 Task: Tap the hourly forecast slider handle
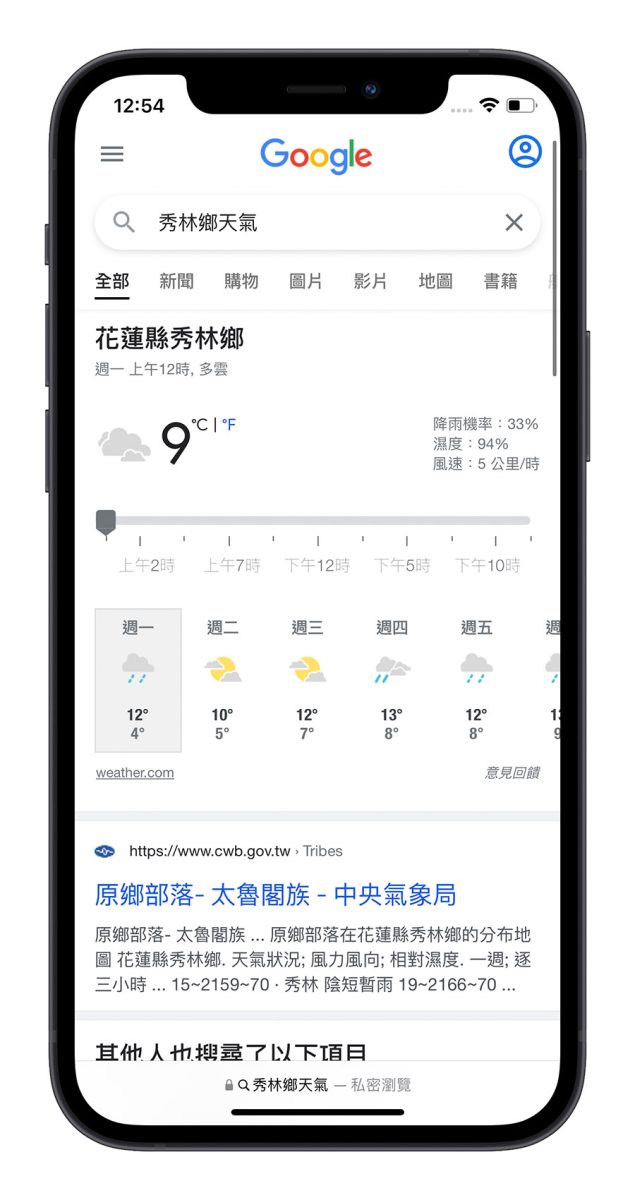click(106, 521)
